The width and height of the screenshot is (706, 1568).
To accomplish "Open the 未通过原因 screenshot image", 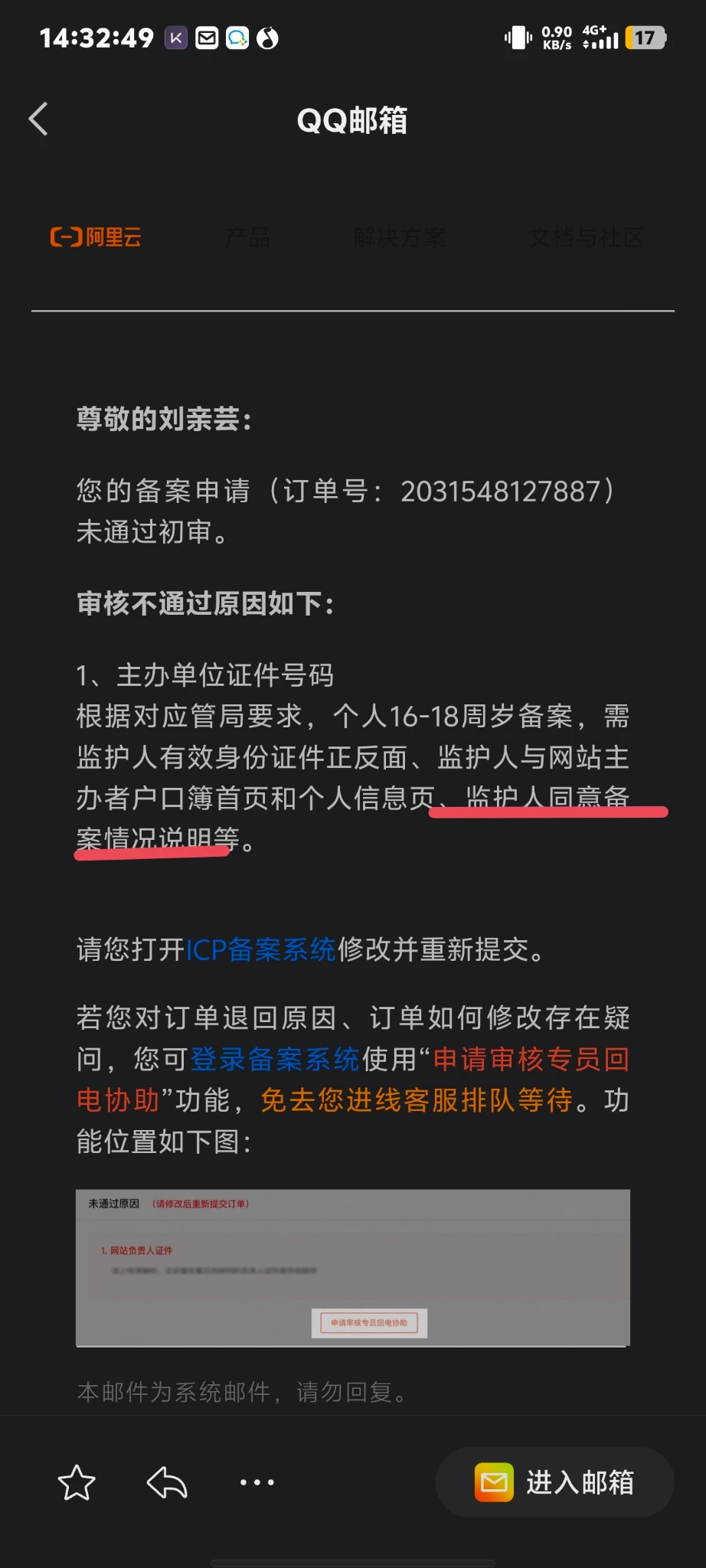I will pyautogui.click(x=352, y=1268).
